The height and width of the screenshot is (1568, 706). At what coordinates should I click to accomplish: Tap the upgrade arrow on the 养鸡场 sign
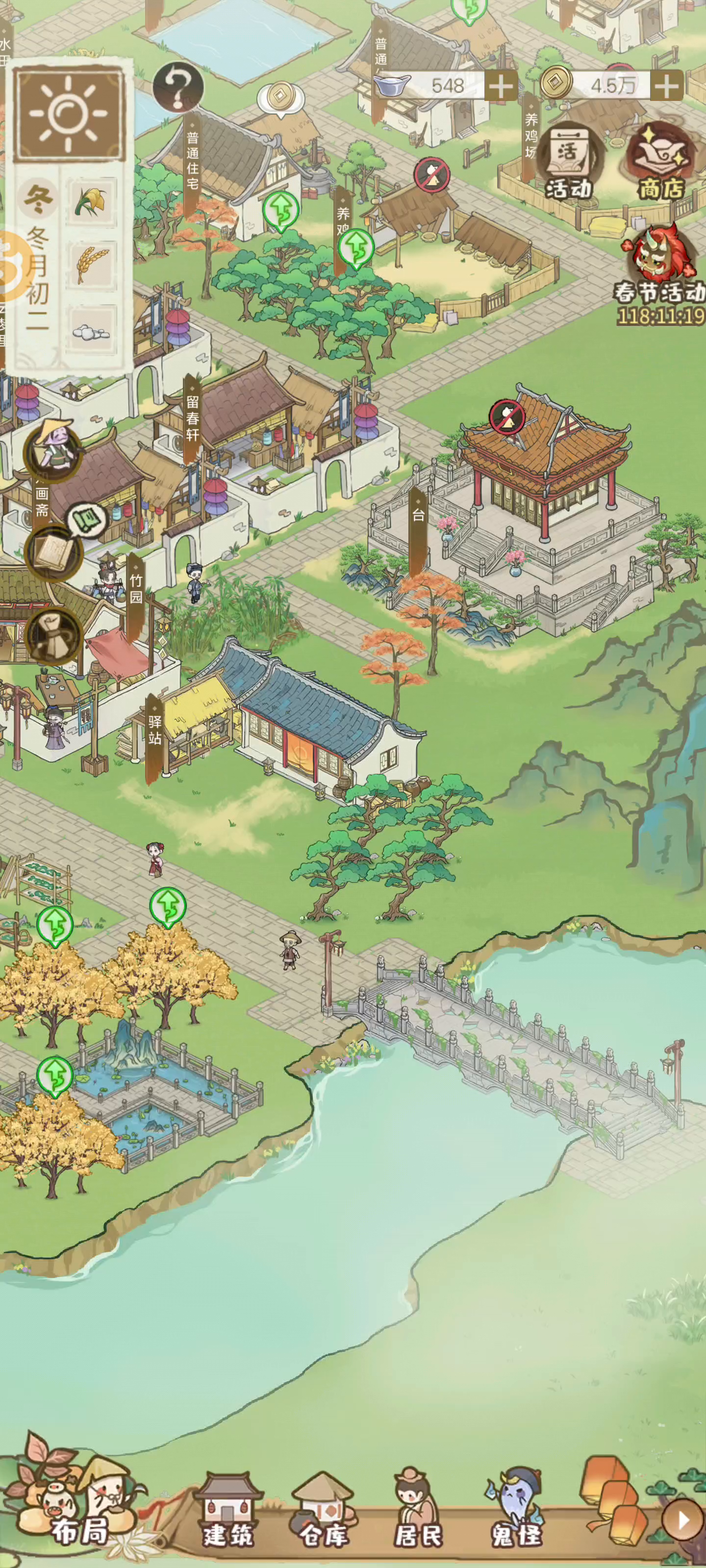pyautogui.click(x=356, y=248)
